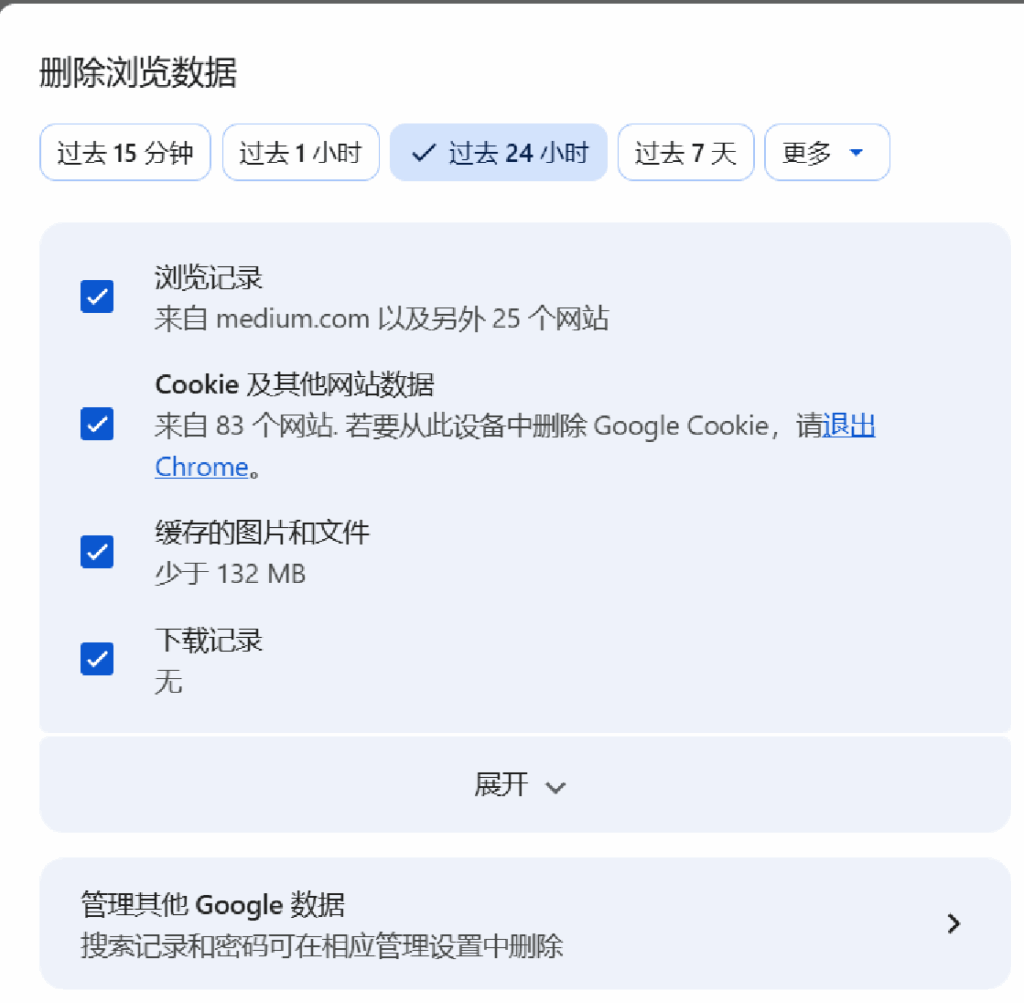This screenshot has height=1003, width=1024.
Task: Toggle the Cookie 及其他网站数据 checkbox
Action: (97, 424)
